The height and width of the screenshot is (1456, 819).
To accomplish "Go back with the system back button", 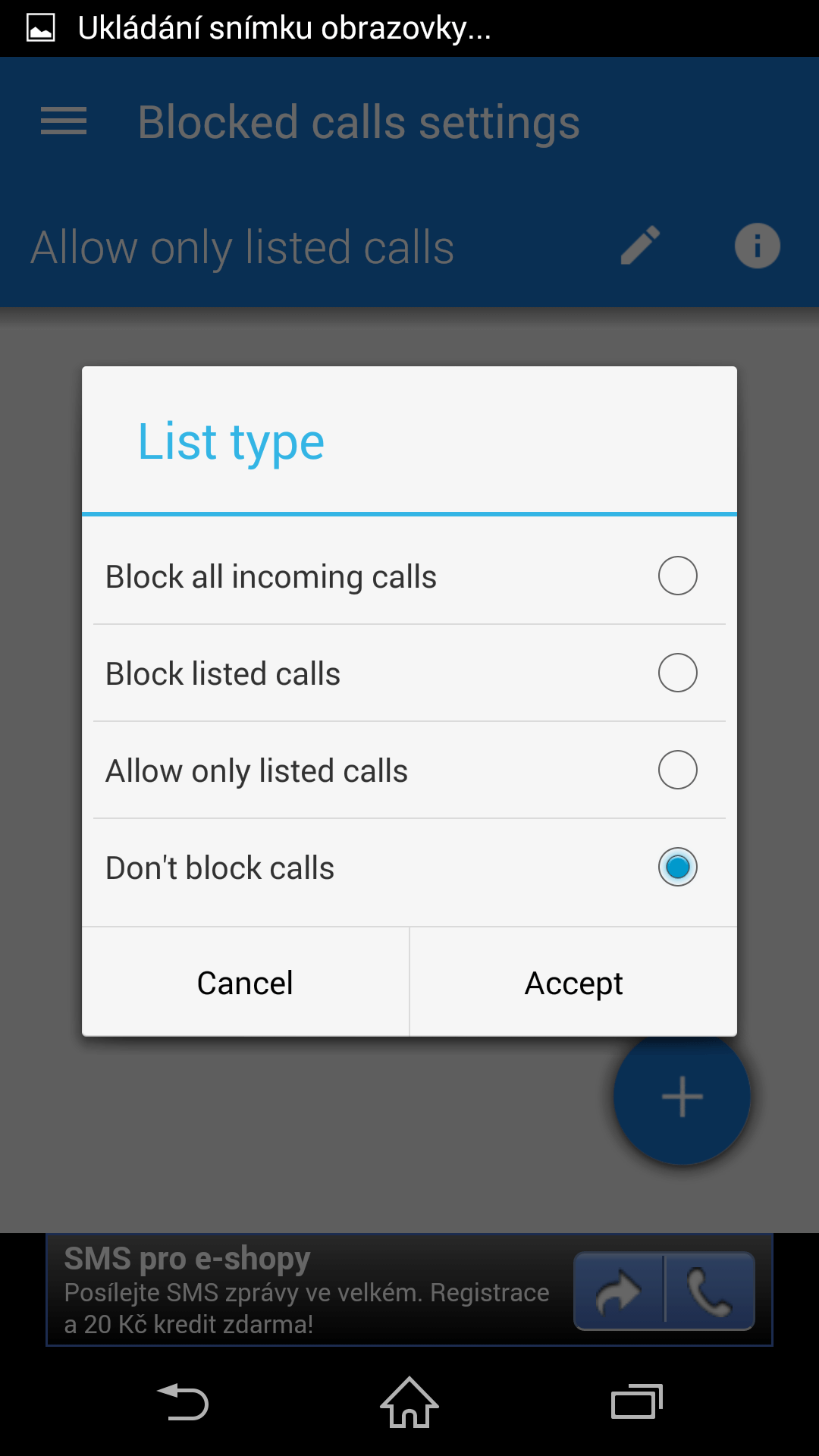I will (183, 1402).
